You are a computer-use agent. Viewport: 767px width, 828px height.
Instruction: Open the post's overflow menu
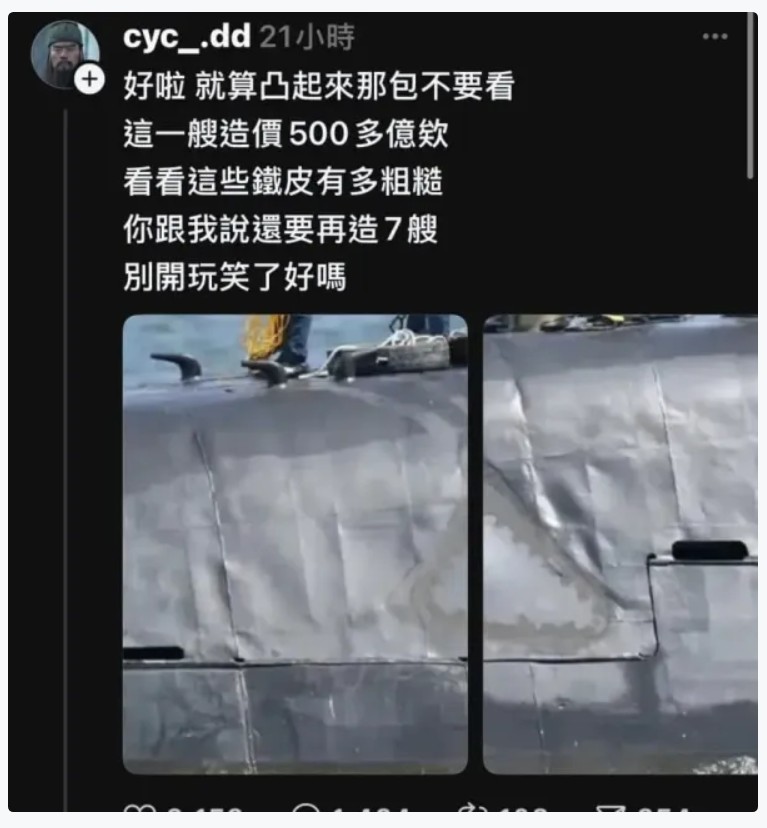714,37
